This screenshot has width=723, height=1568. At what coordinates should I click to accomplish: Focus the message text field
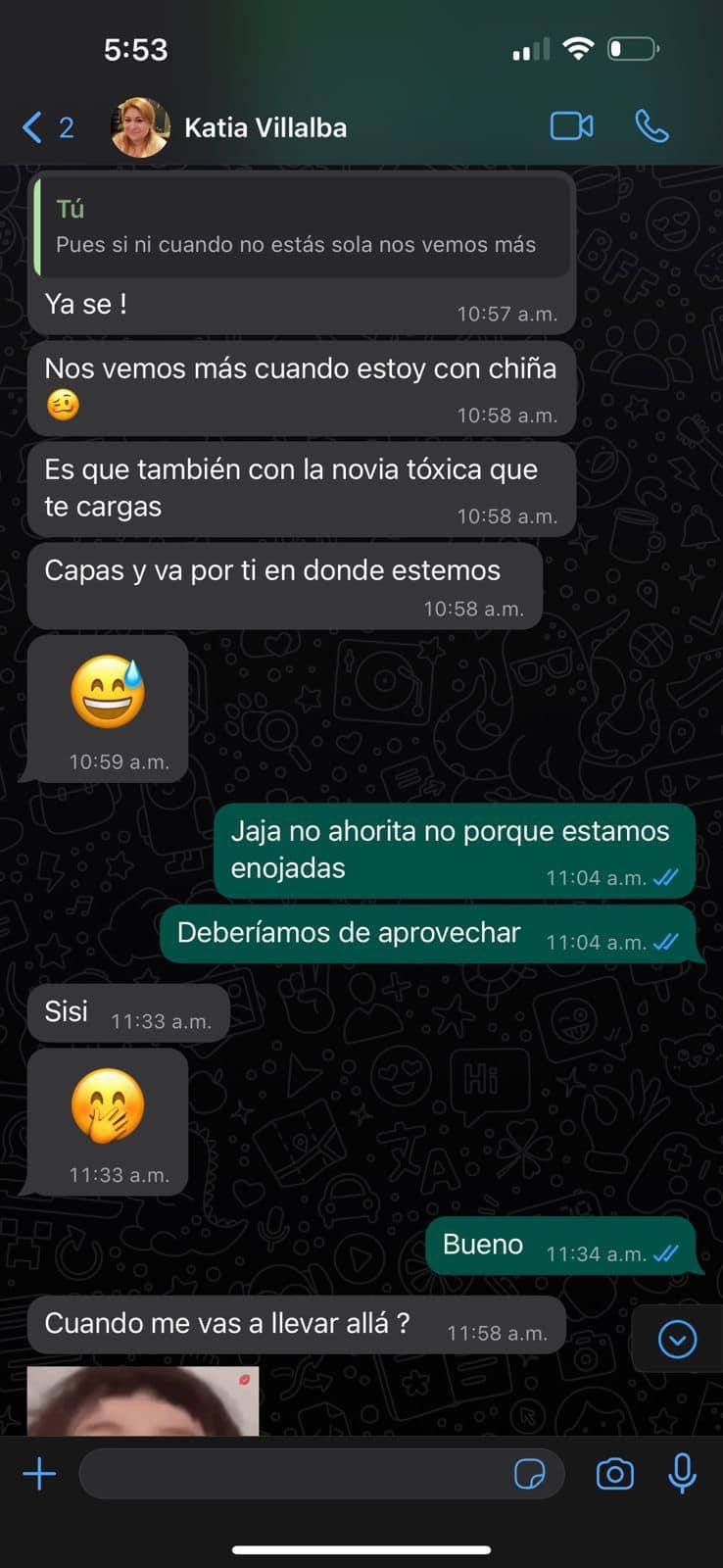pos(294,1474)
